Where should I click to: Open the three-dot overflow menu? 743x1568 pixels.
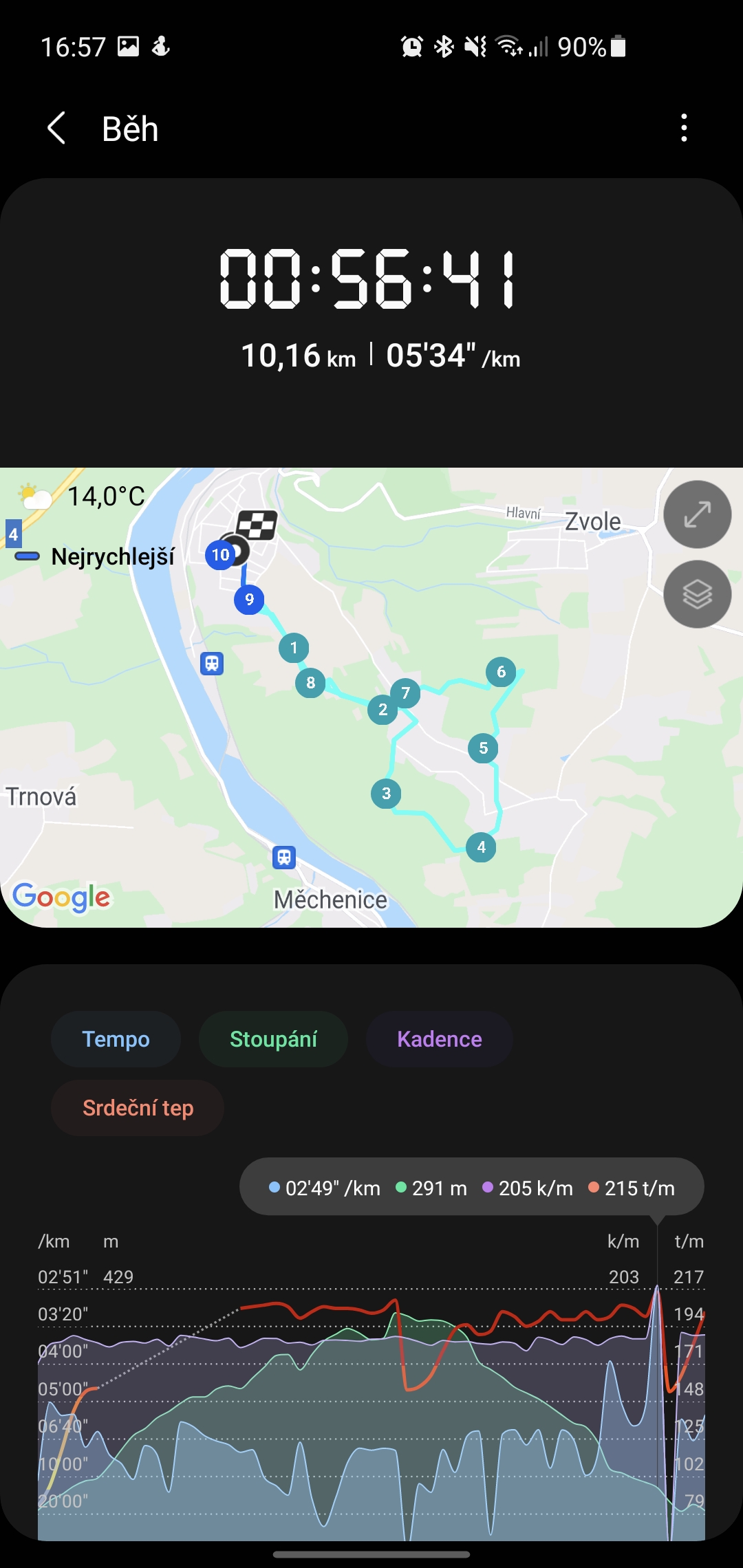click(683, 128)
